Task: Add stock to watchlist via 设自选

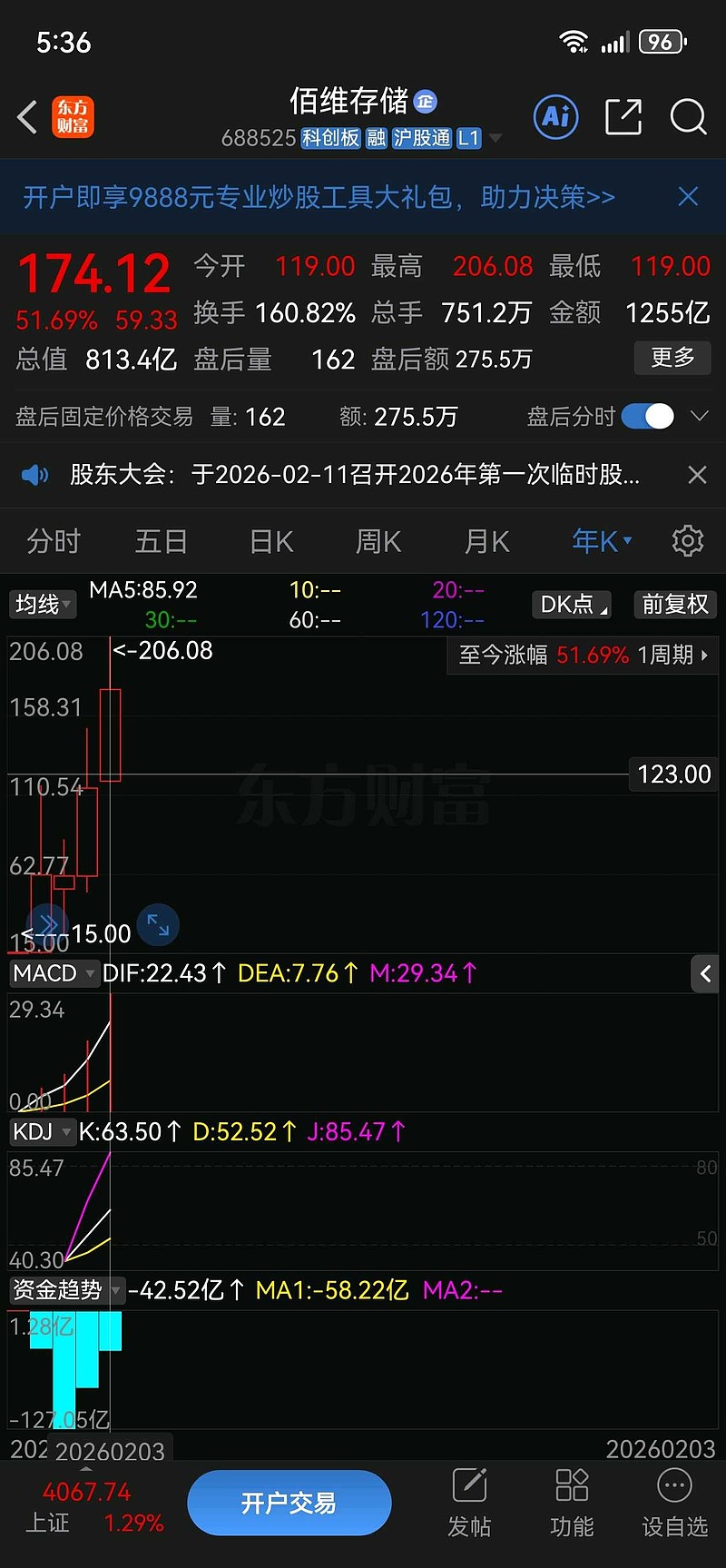Action: 674,1503
